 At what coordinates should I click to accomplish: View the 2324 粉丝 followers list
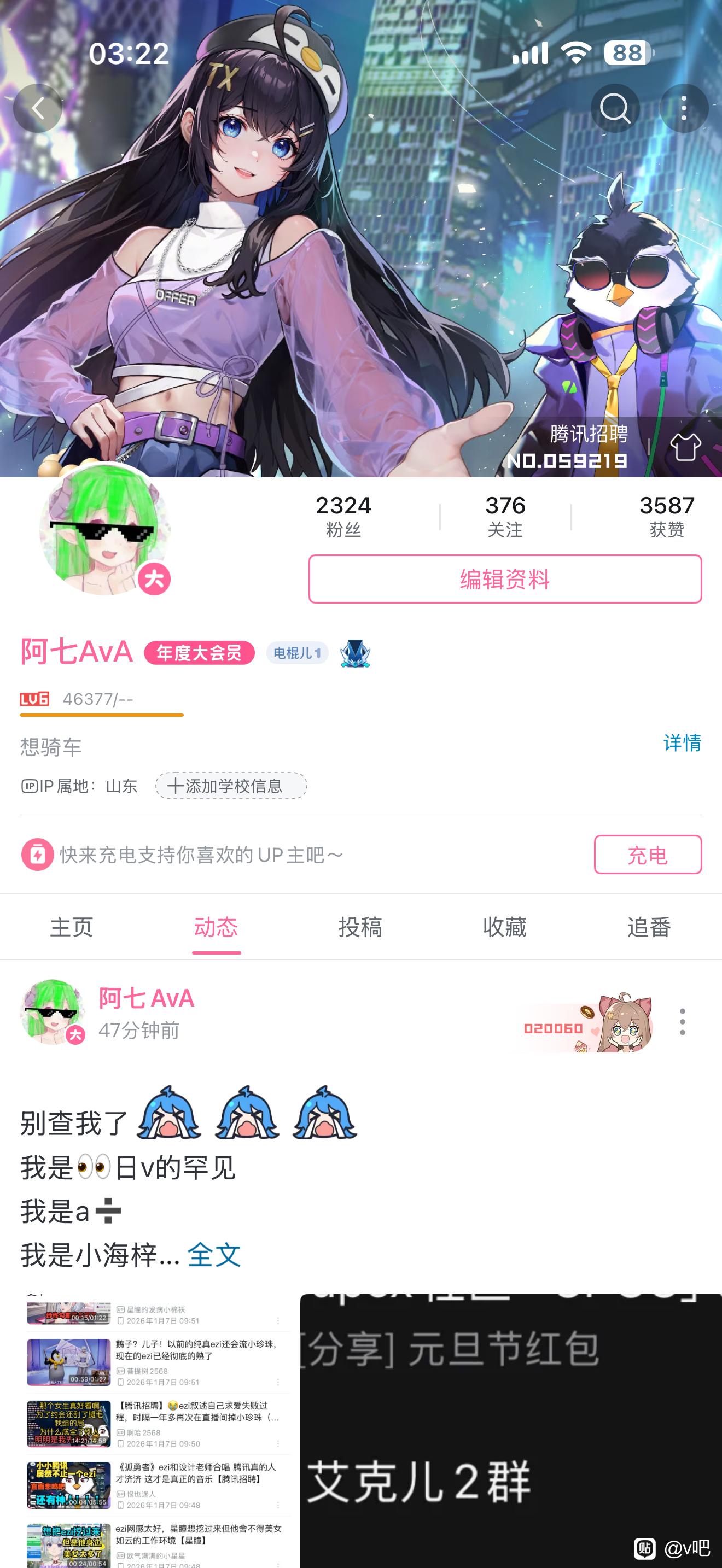point(343,516)
